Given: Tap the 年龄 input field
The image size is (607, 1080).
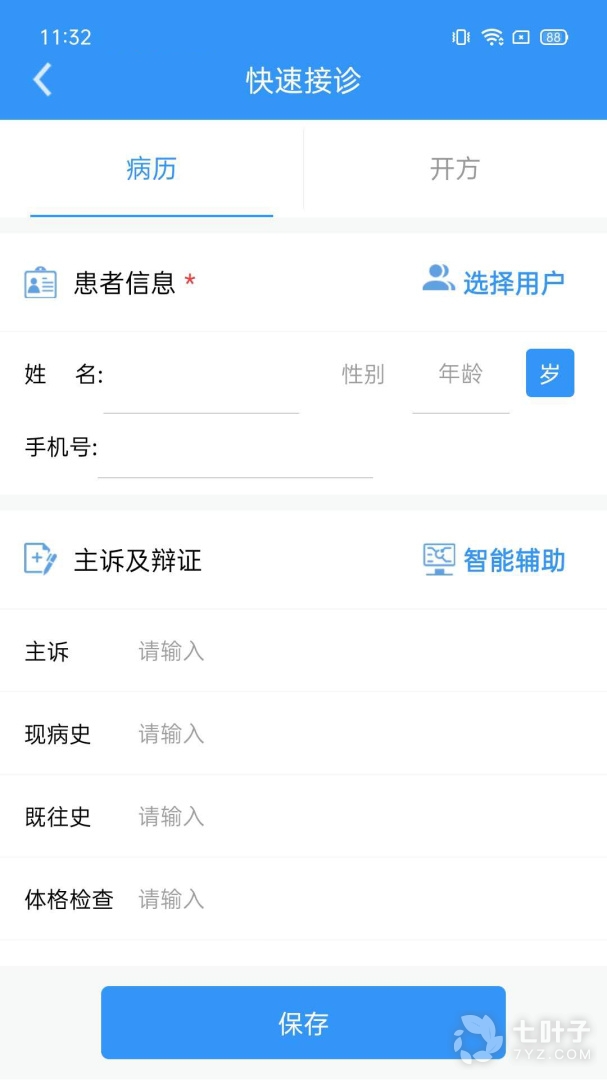Looking at the screenshot, I should (461, 375).
